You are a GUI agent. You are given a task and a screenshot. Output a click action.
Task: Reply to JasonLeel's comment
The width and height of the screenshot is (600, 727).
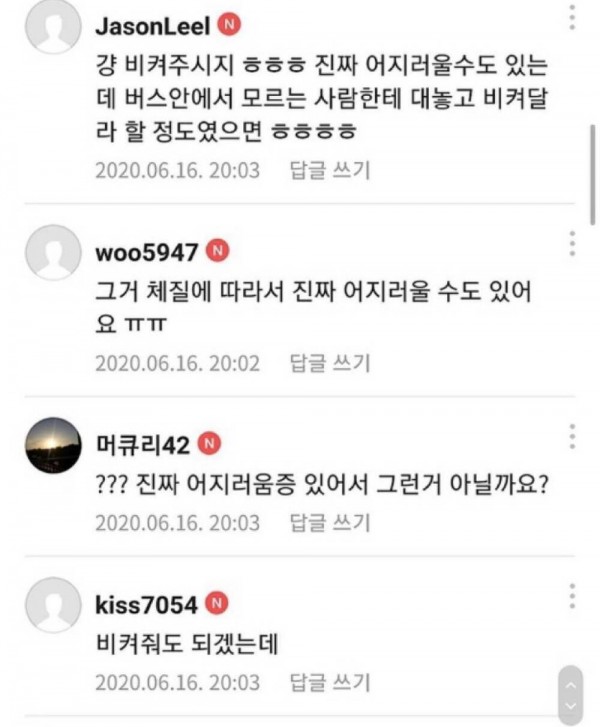point(329,171)
